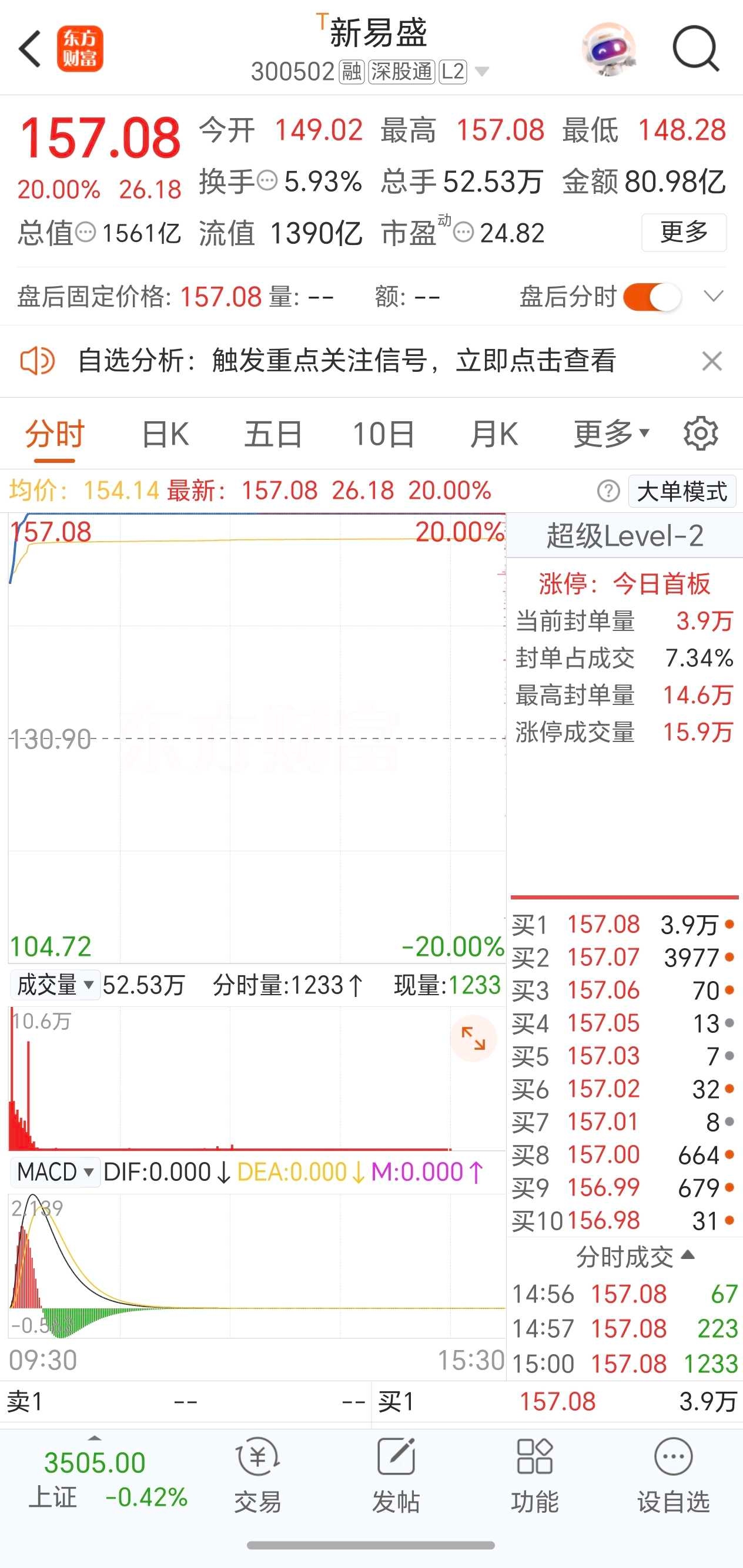Open the MACD indicator dropdown
Screen dimensions: 743x1568
(55, 1171)
